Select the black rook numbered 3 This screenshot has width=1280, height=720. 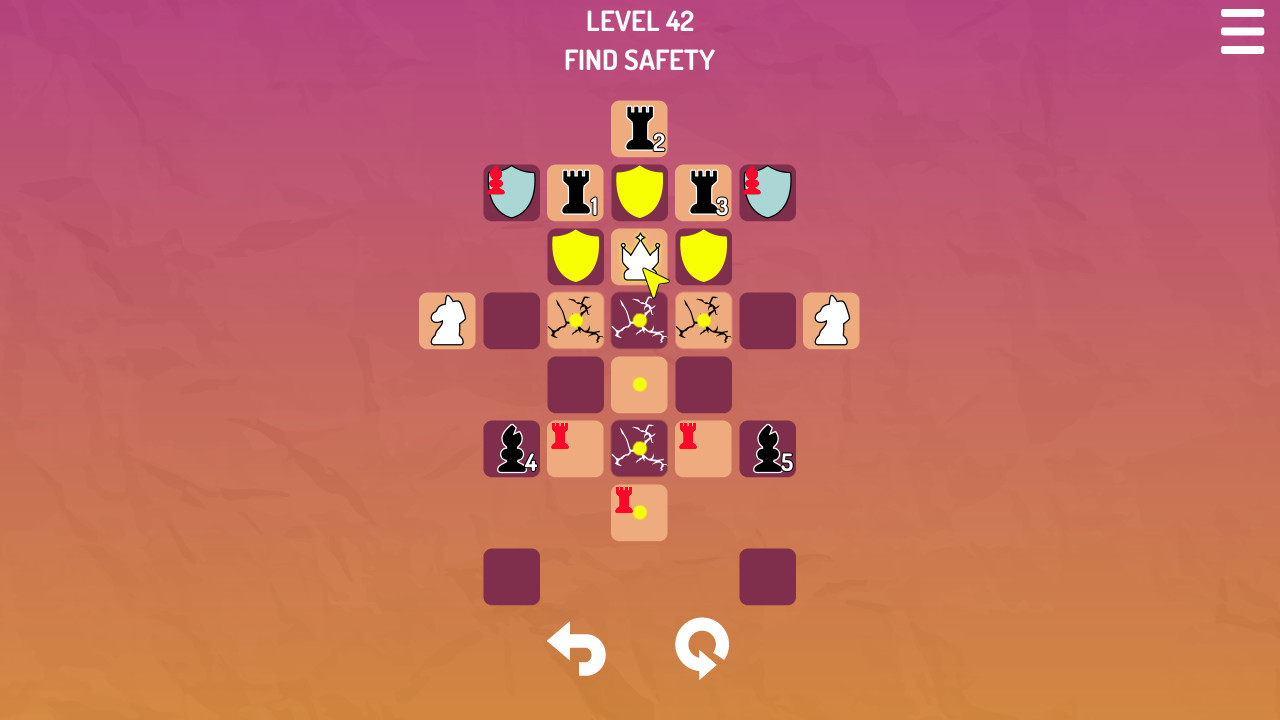pyautogui.click(x=703, y=193)
